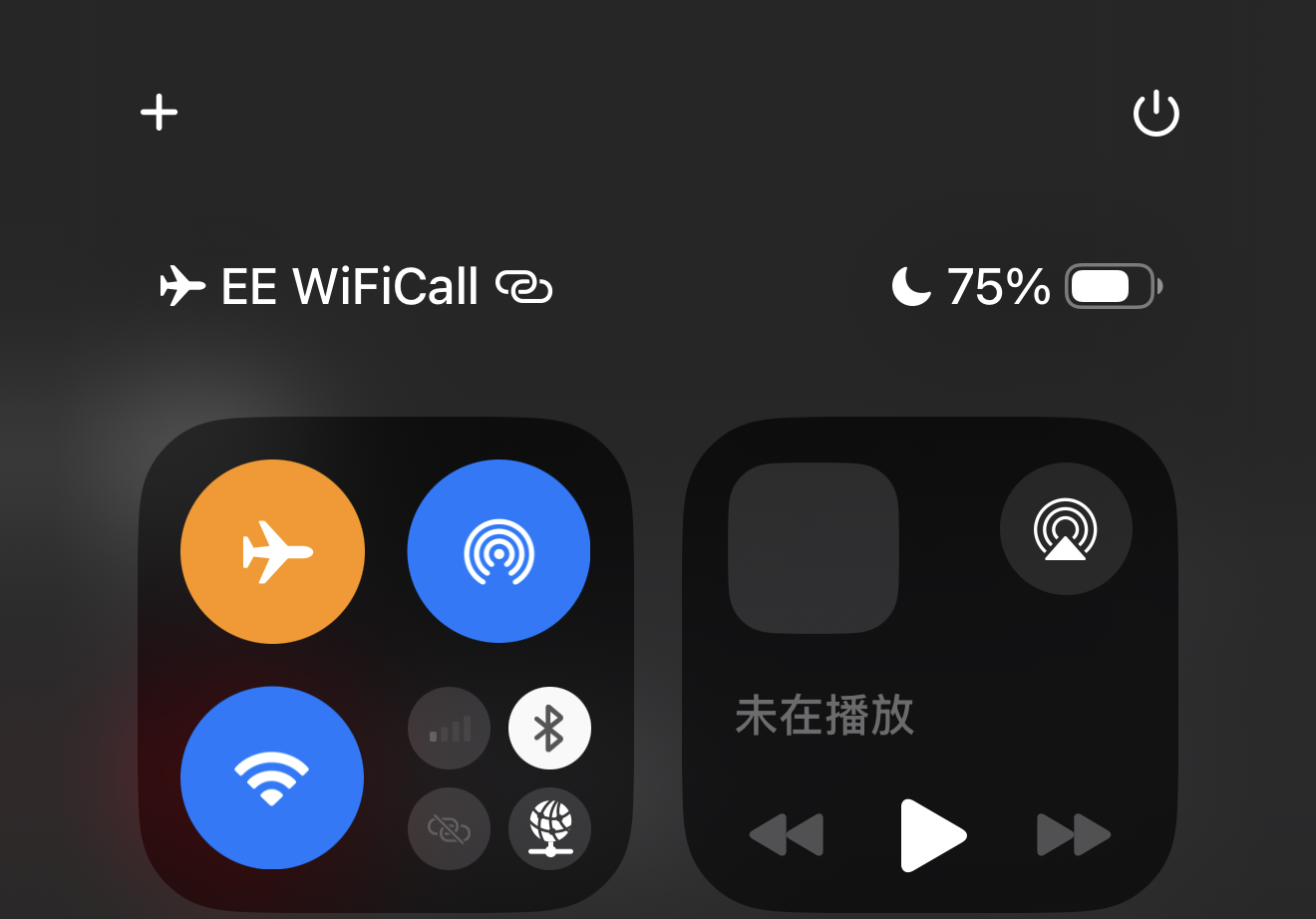Toggle mobile data
The width and height of the screenshot is (1316, 919).
pos(450,729)
